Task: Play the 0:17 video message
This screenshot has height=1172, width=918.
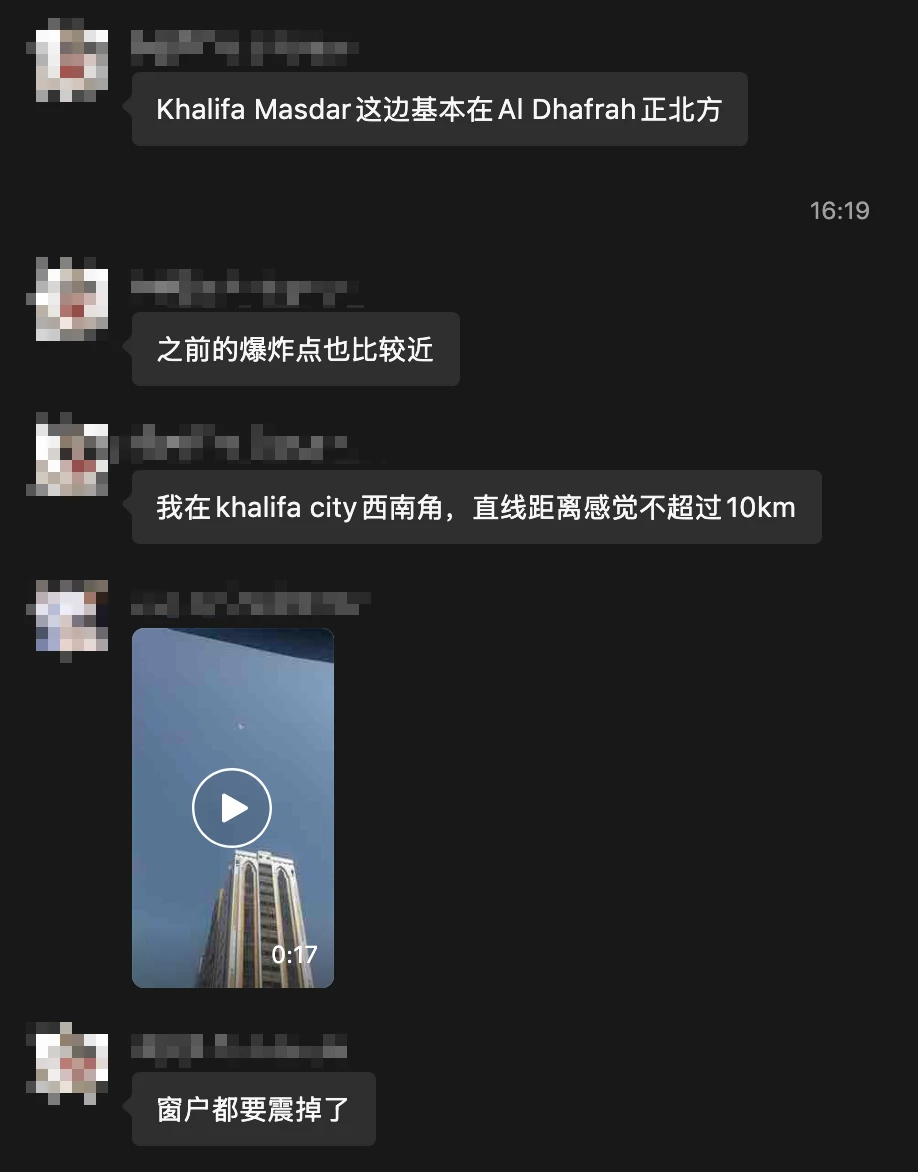Action: pos(232,808)
